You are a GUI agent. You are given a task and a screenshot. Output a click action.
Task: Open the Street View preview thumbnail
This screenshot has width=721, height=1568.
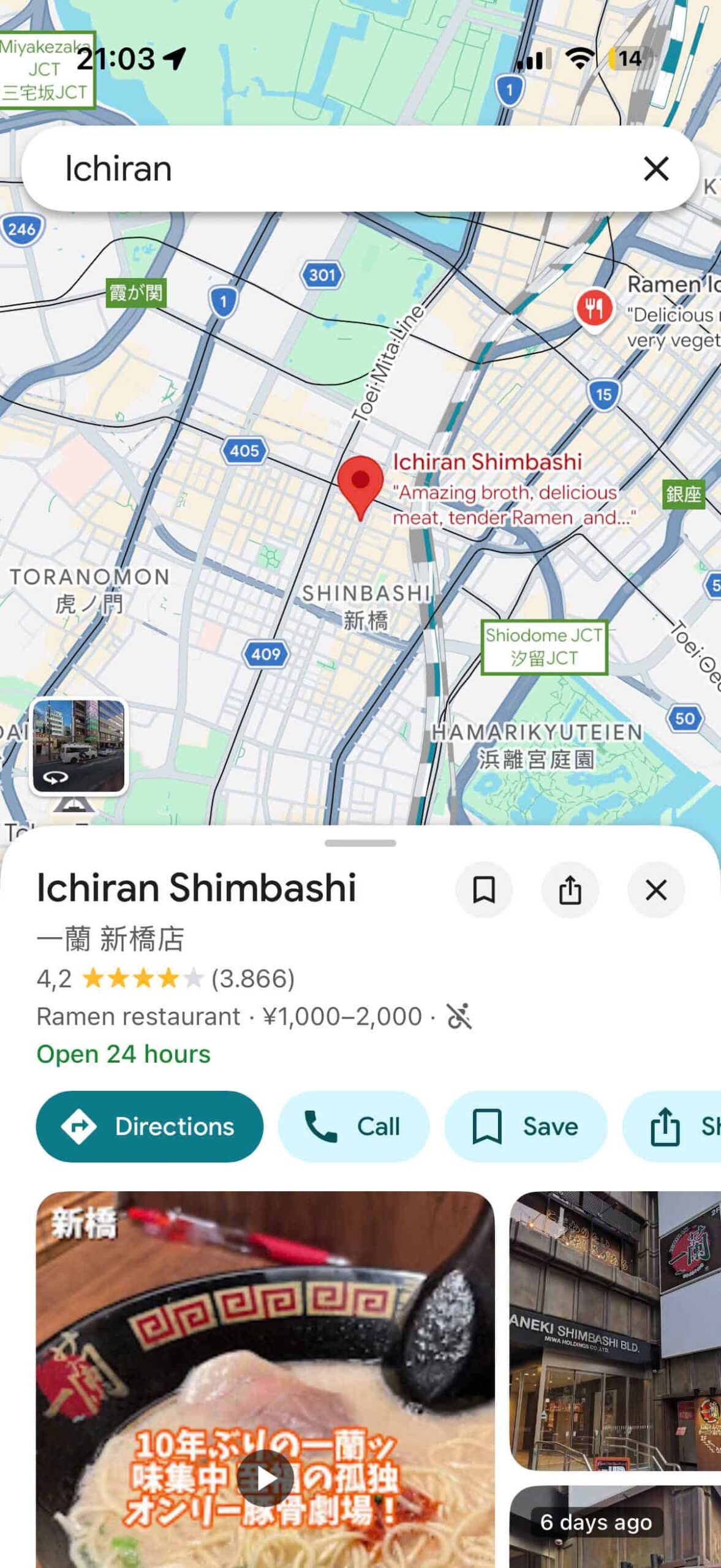click(78, 745)
